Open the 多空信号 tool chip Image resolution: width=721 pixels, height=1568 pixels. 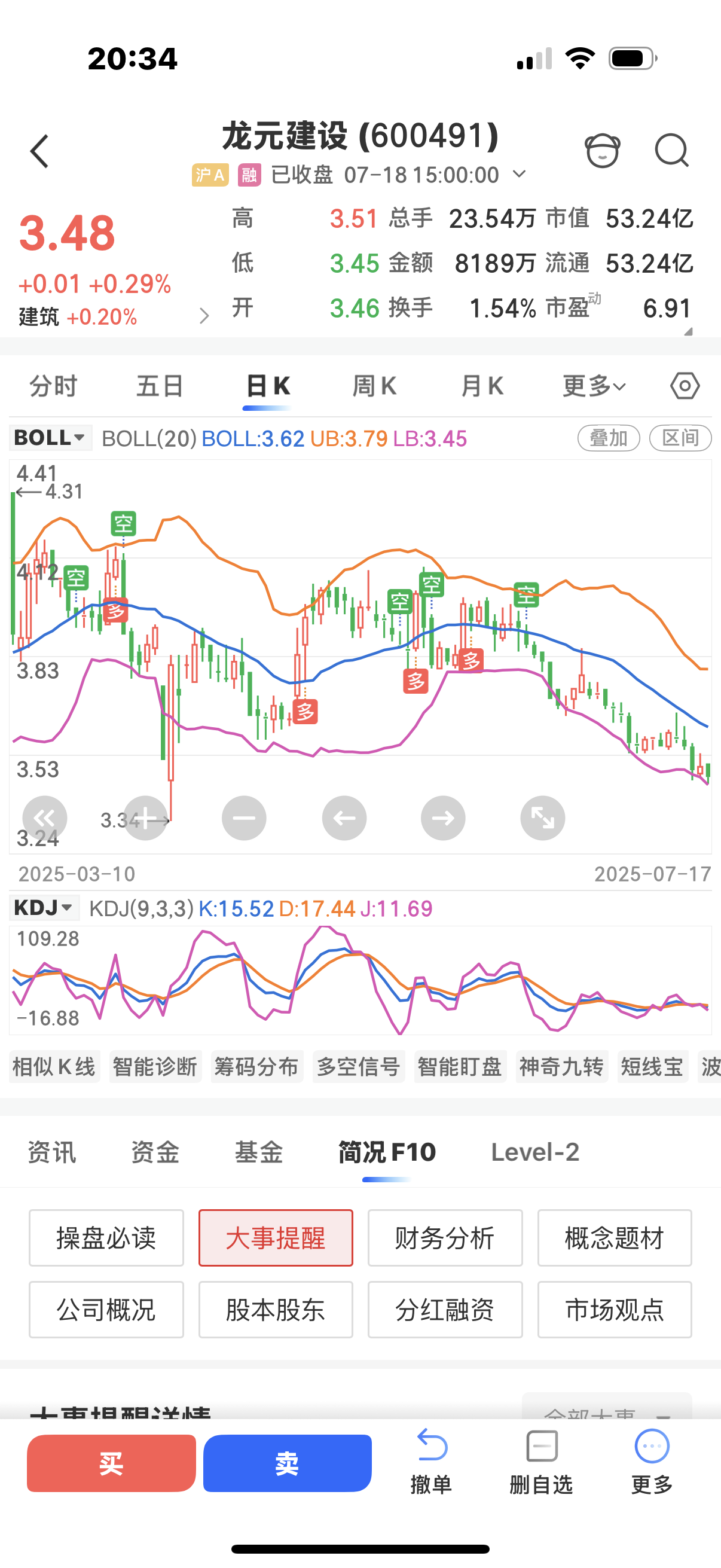click(358, 1066)
